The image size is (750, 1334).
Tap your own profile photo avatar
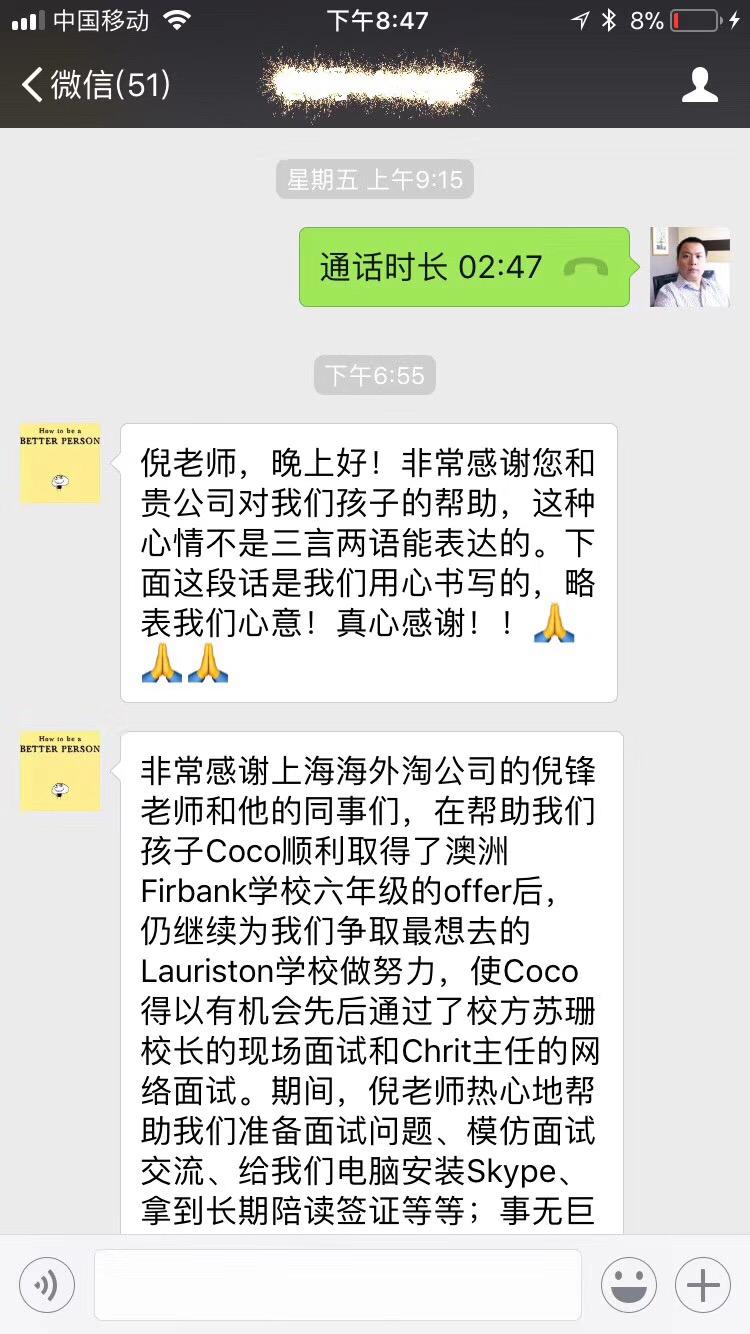pos(690,266)
